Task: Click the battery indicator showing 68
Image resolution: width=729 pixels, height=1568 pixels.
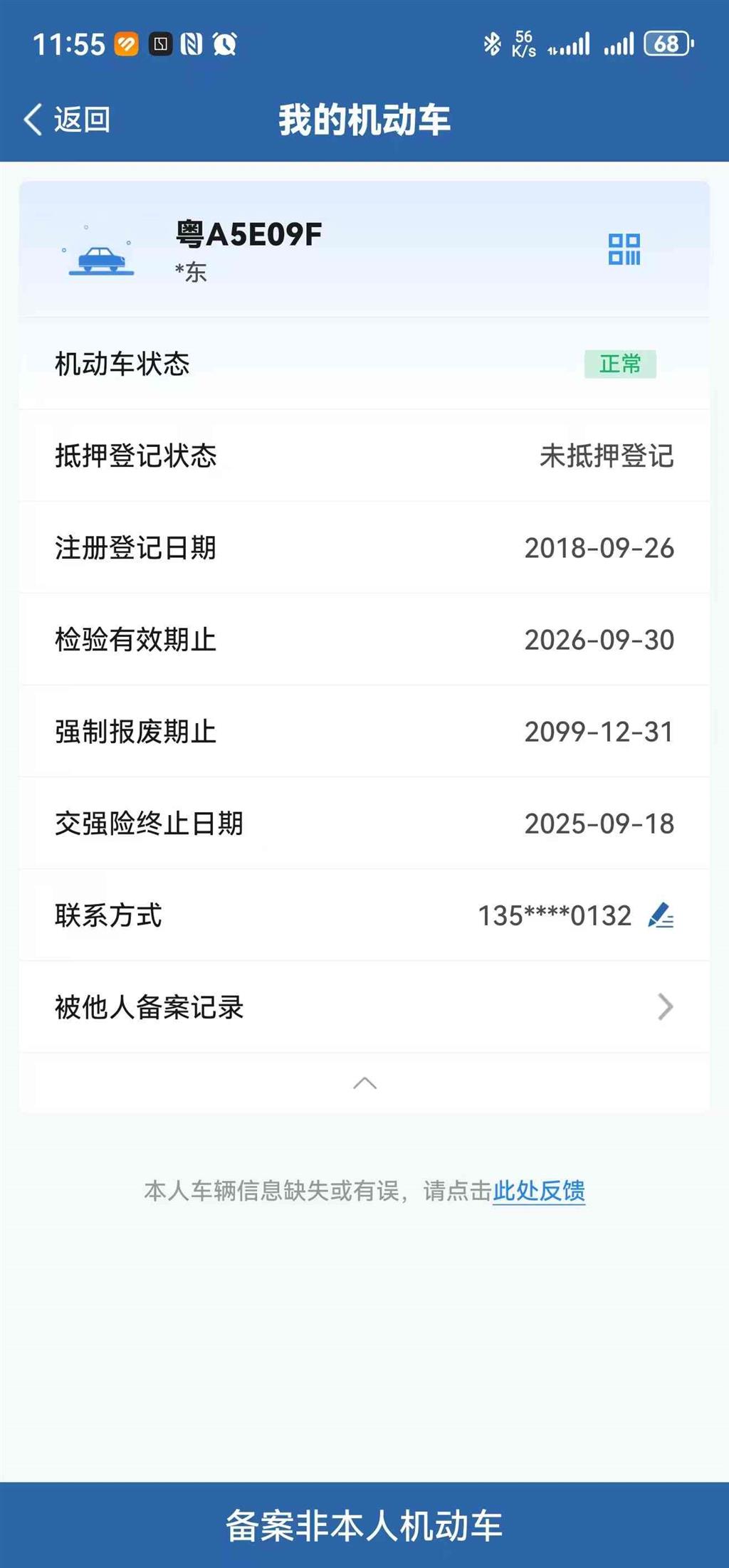Action: (666, 44)
